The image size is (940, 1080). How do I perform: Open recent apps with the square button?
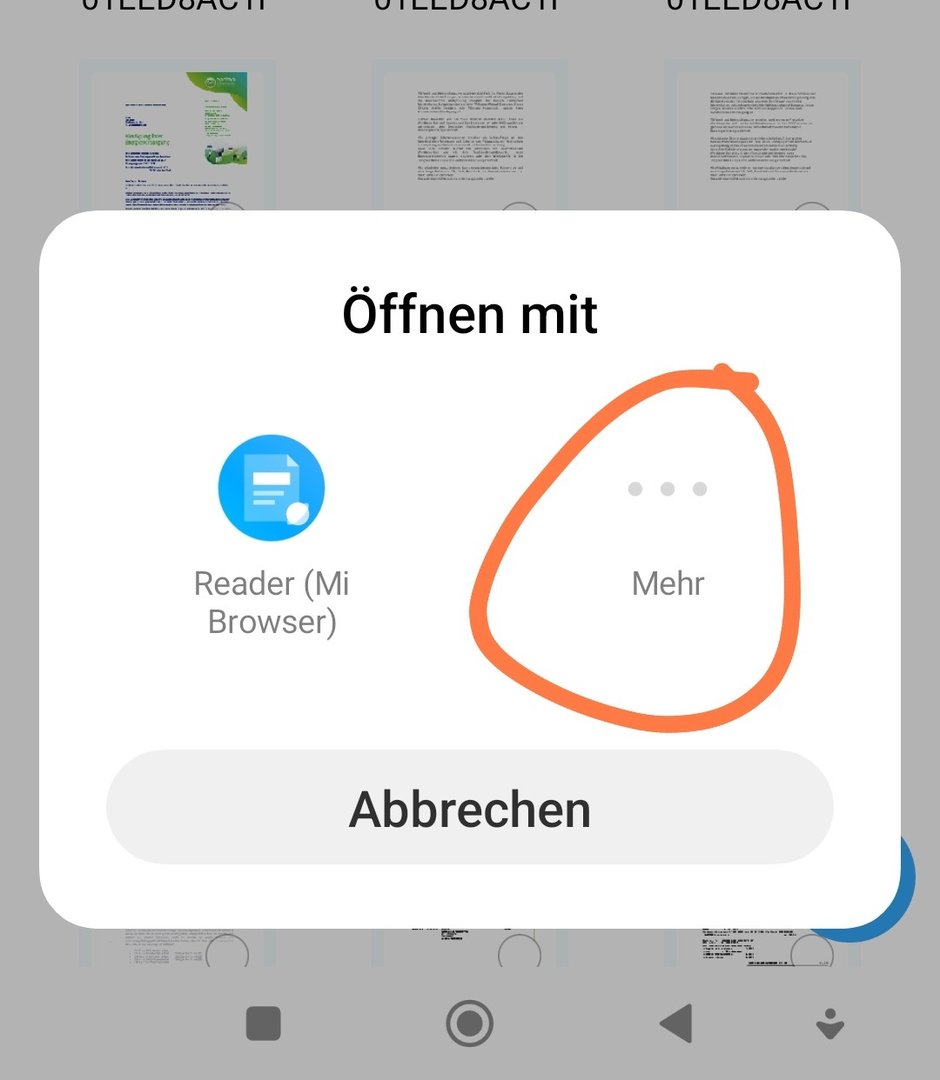pos(263,1024)
